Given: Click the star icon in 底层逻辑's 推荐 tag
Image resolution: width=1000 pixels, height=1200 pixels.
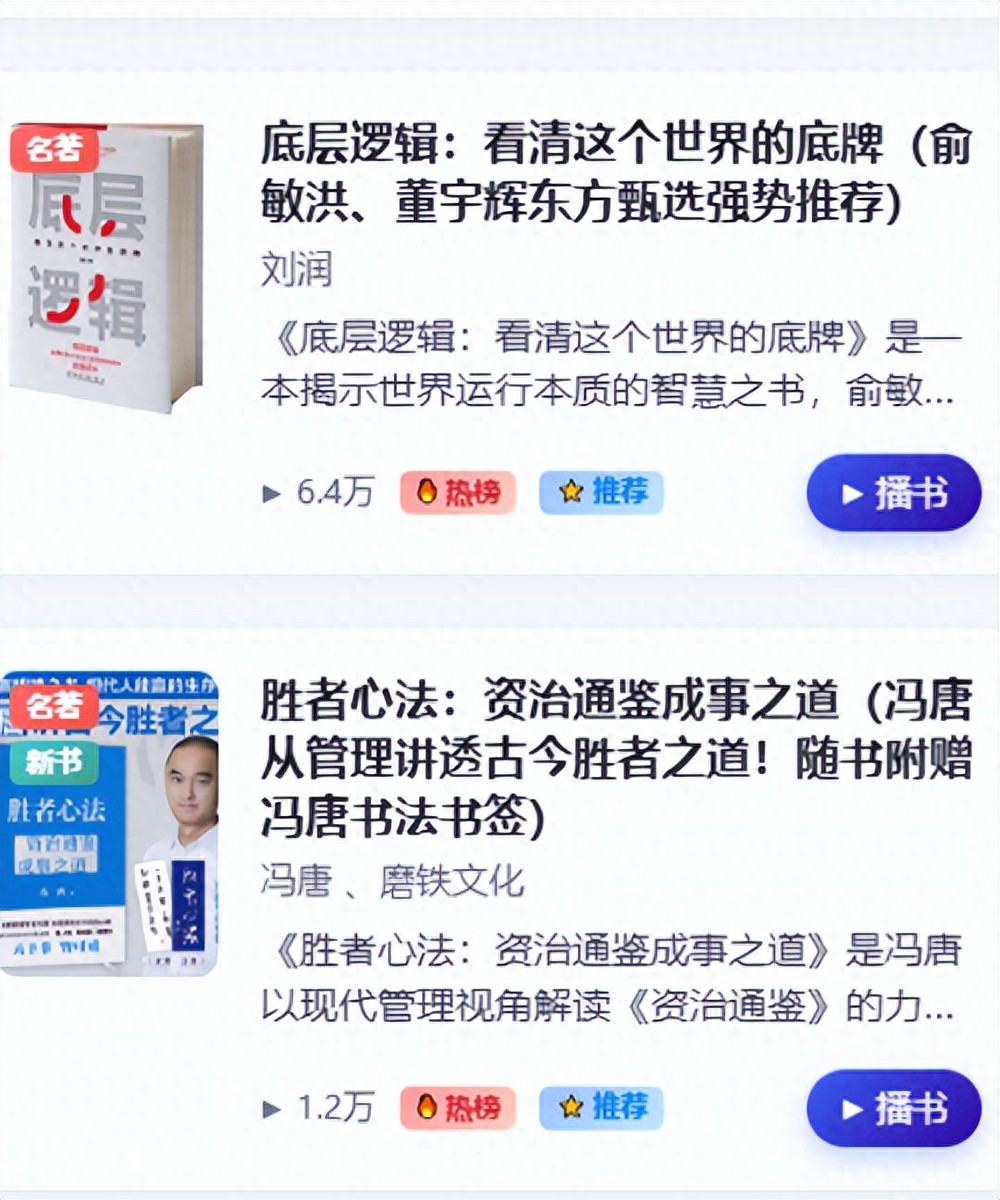Looking at the screenshot, I should click(571, 492).
